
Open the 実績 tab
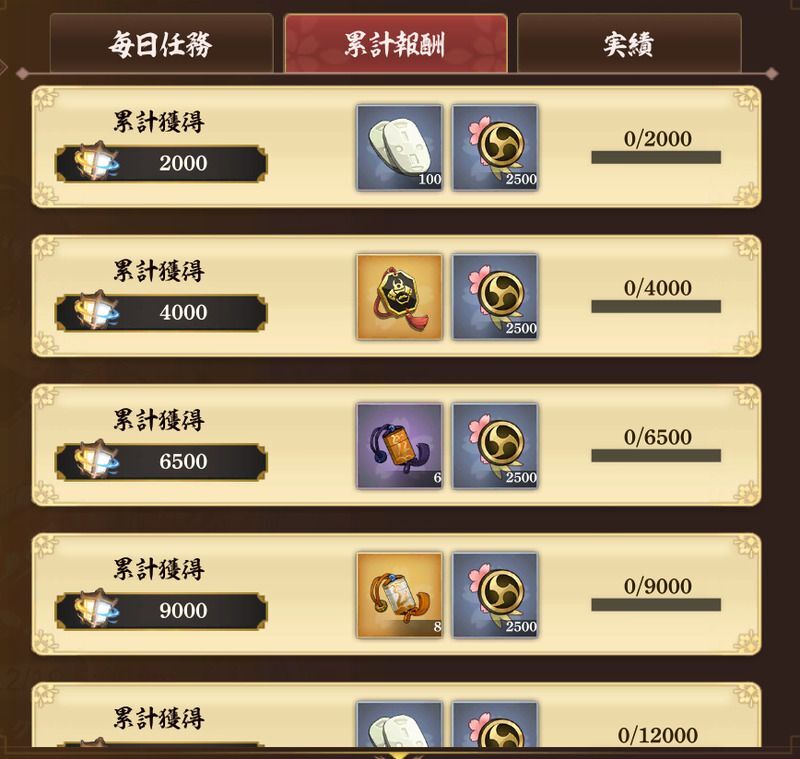tap(629, 45)
